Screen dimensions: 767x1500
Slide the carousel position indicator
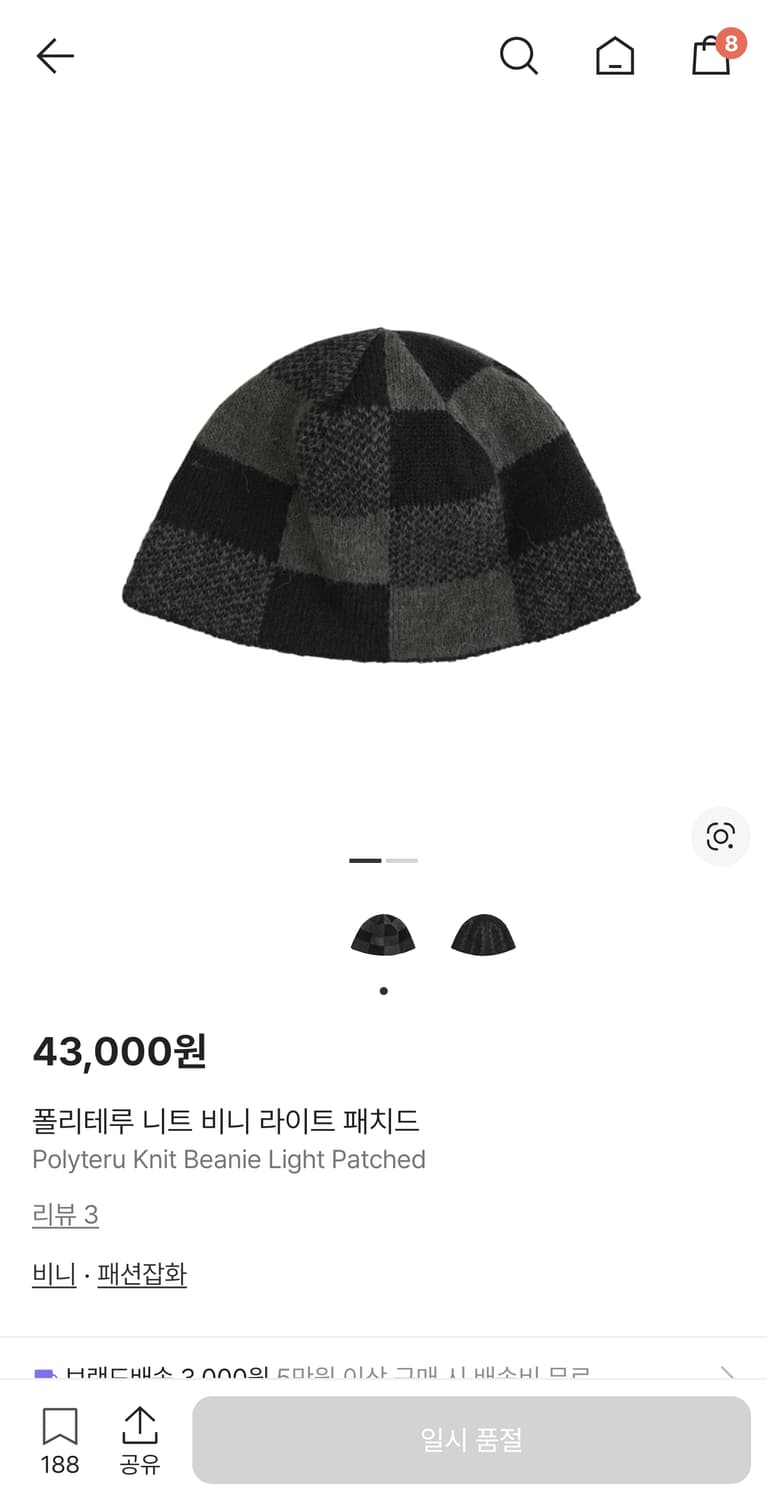pyautogui.click(x=383, y=860)
